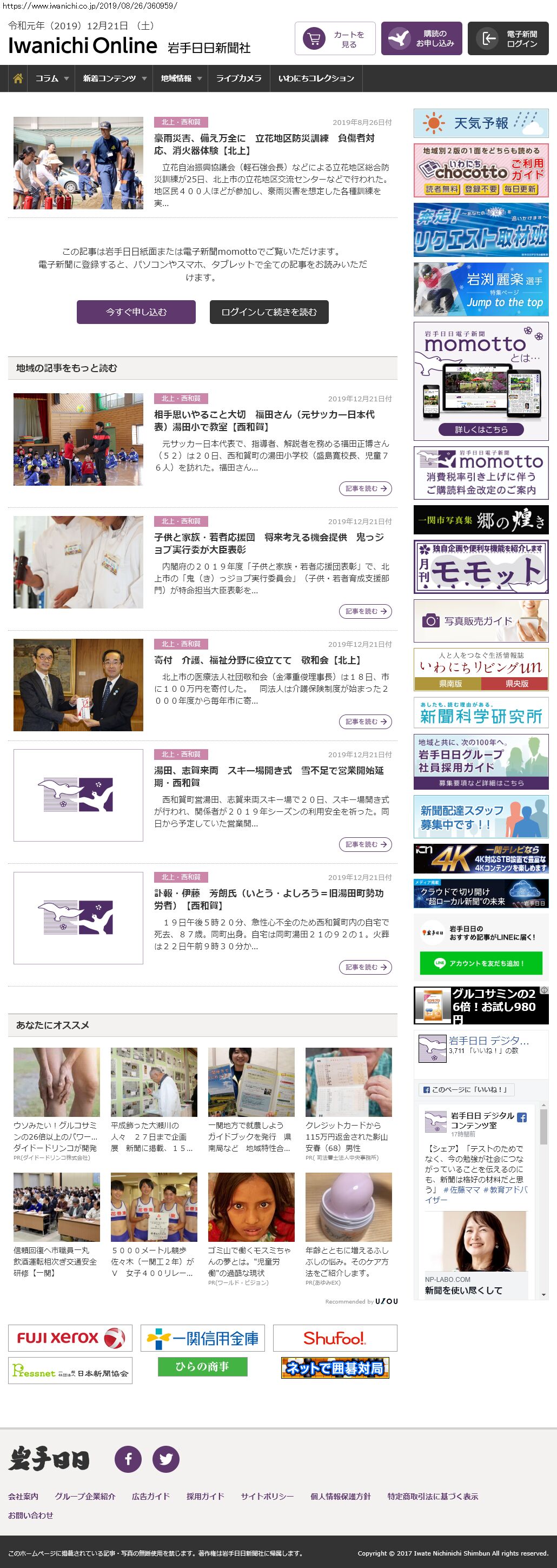
Task: Read the 福田さん 湯田小 article via 記事を読む
Action: (x=365, y=488)
